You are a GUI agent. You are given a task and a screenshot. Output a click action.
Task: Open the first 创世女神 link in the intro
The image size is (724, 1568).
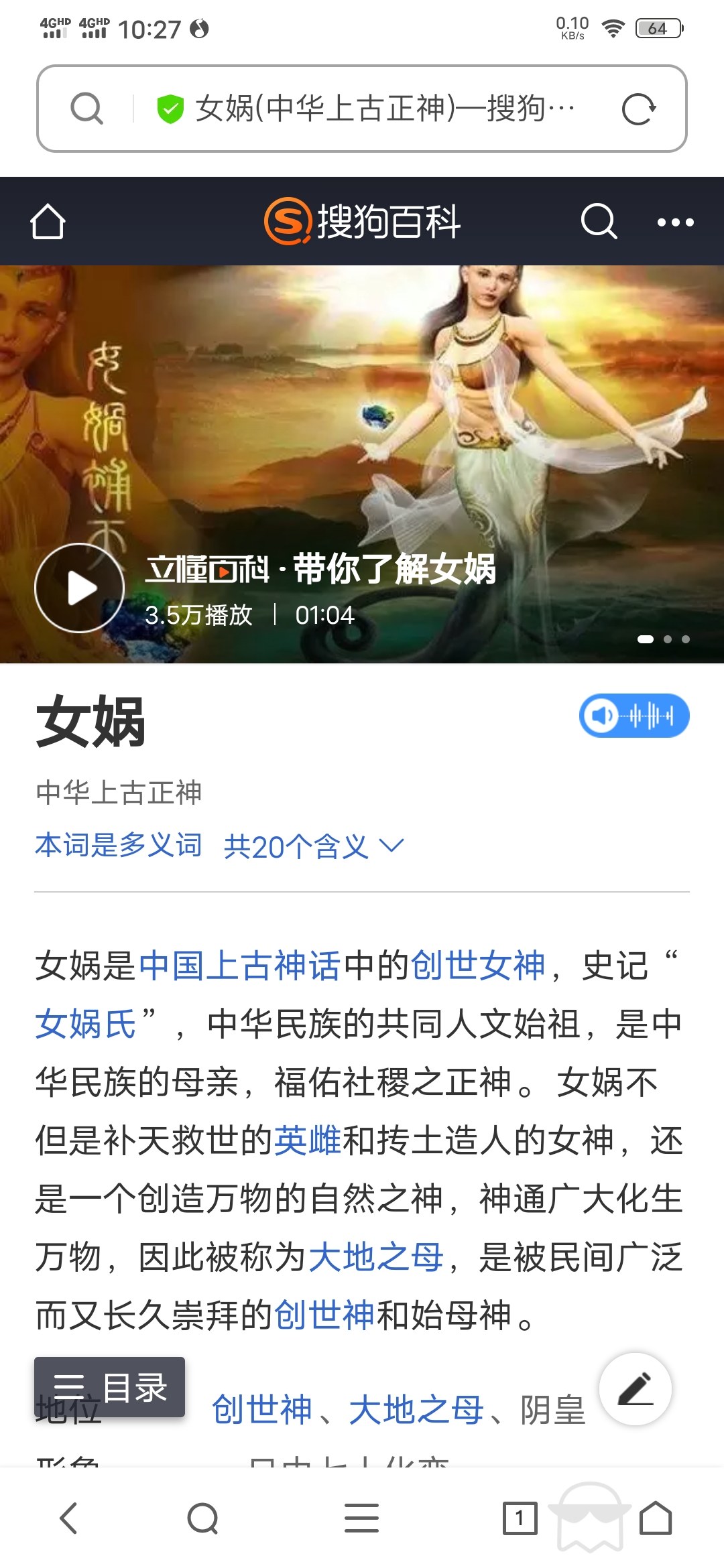(478, 966)
